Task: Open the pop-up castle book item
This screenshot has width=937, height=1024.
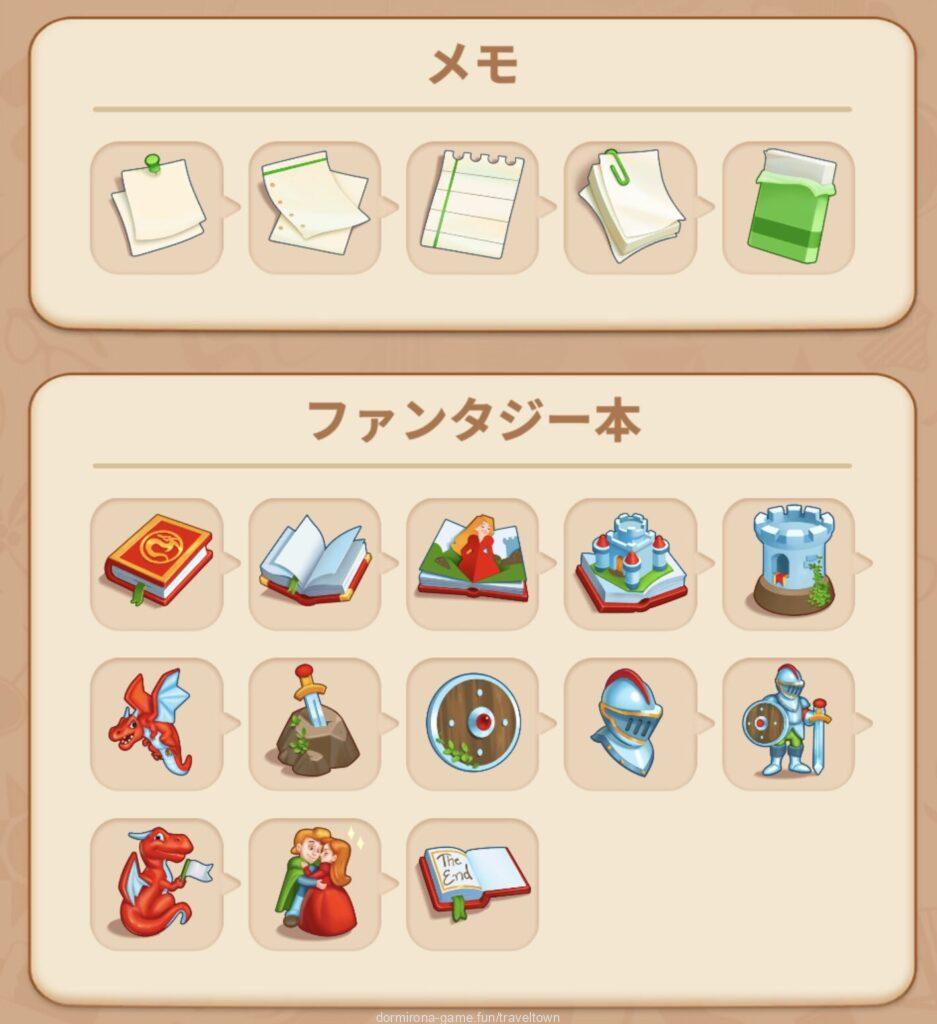Action: (x=630, y=564)
